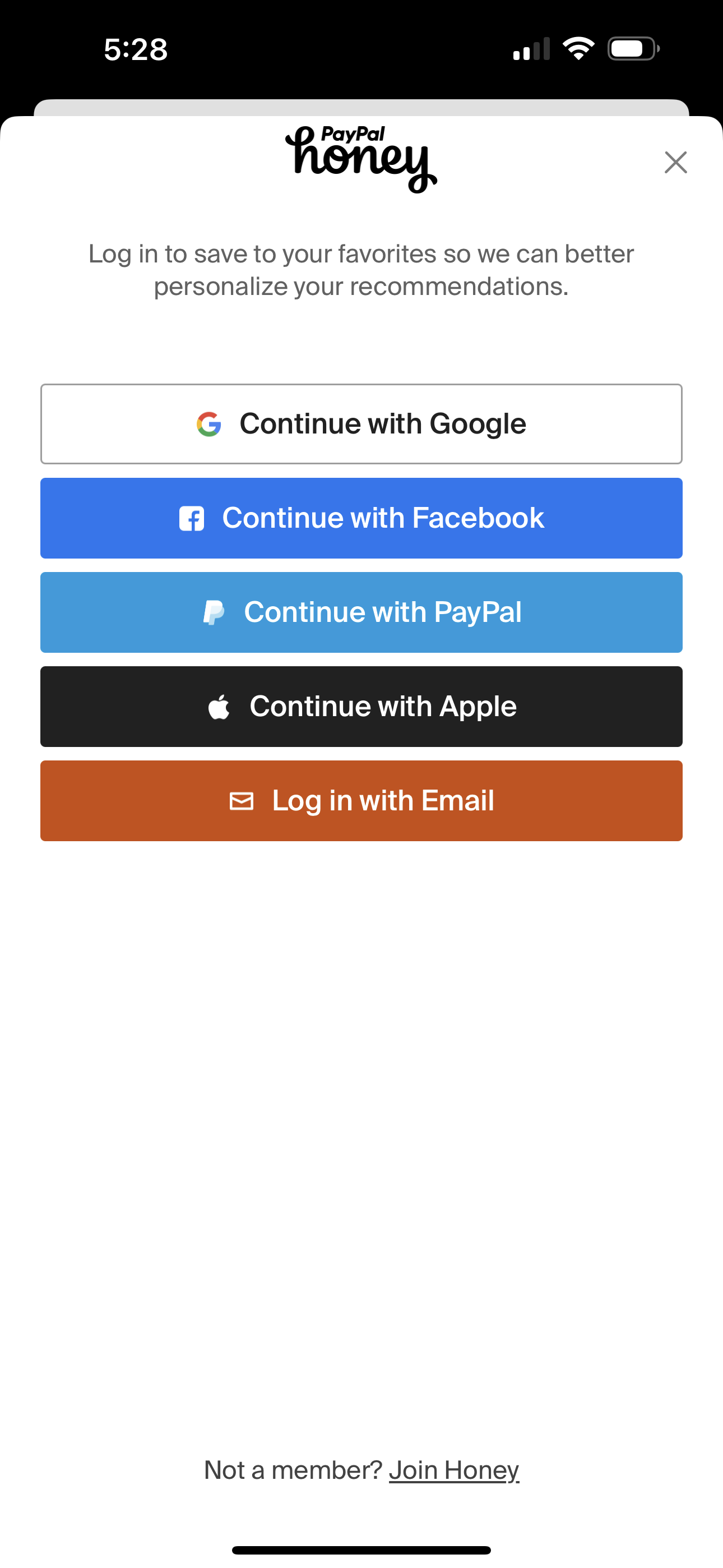
Task: Continue with Google sign-in
Action: click(x=361, y=423)
